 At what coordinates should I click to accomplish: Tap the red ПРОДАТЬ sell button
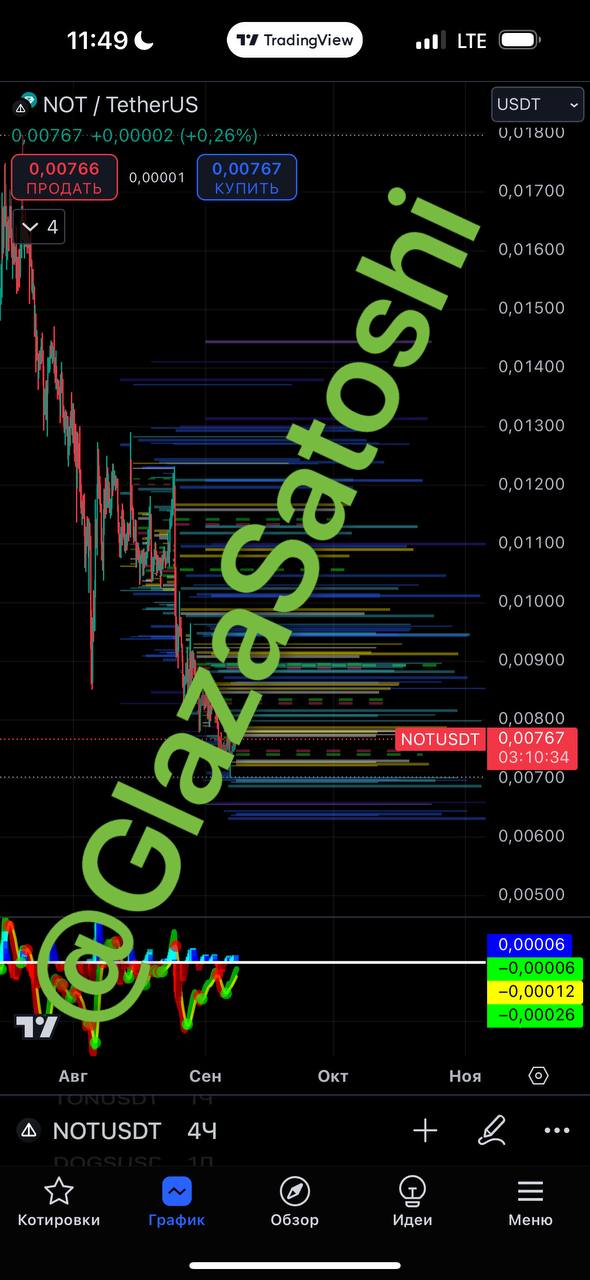click(x=64, y=177)
